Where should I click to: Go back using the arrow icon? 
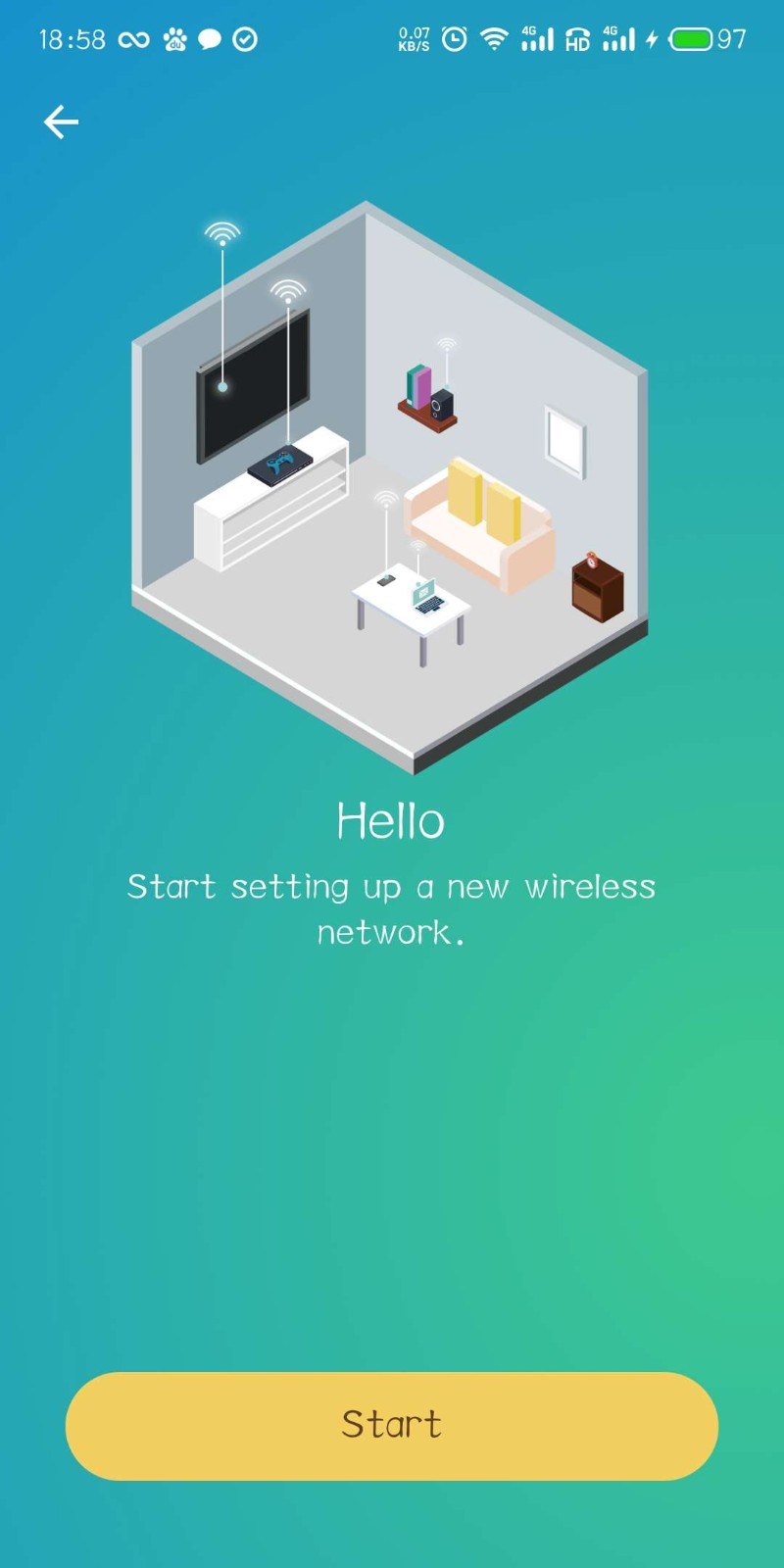(61, 122)
